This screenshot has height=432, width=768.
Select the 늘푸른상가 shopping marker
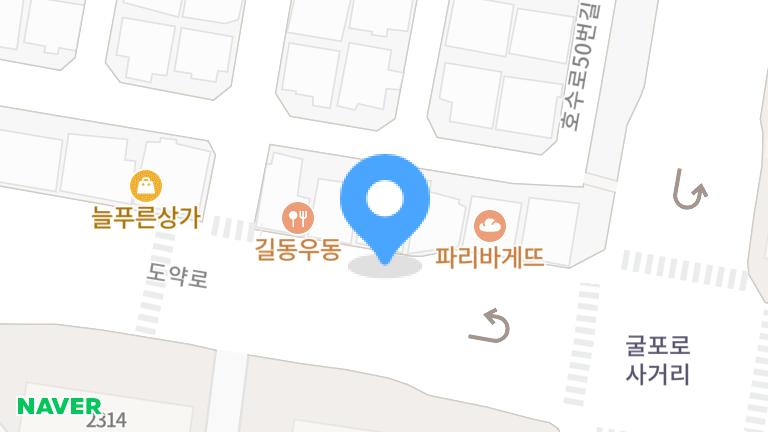pos(147,185)
